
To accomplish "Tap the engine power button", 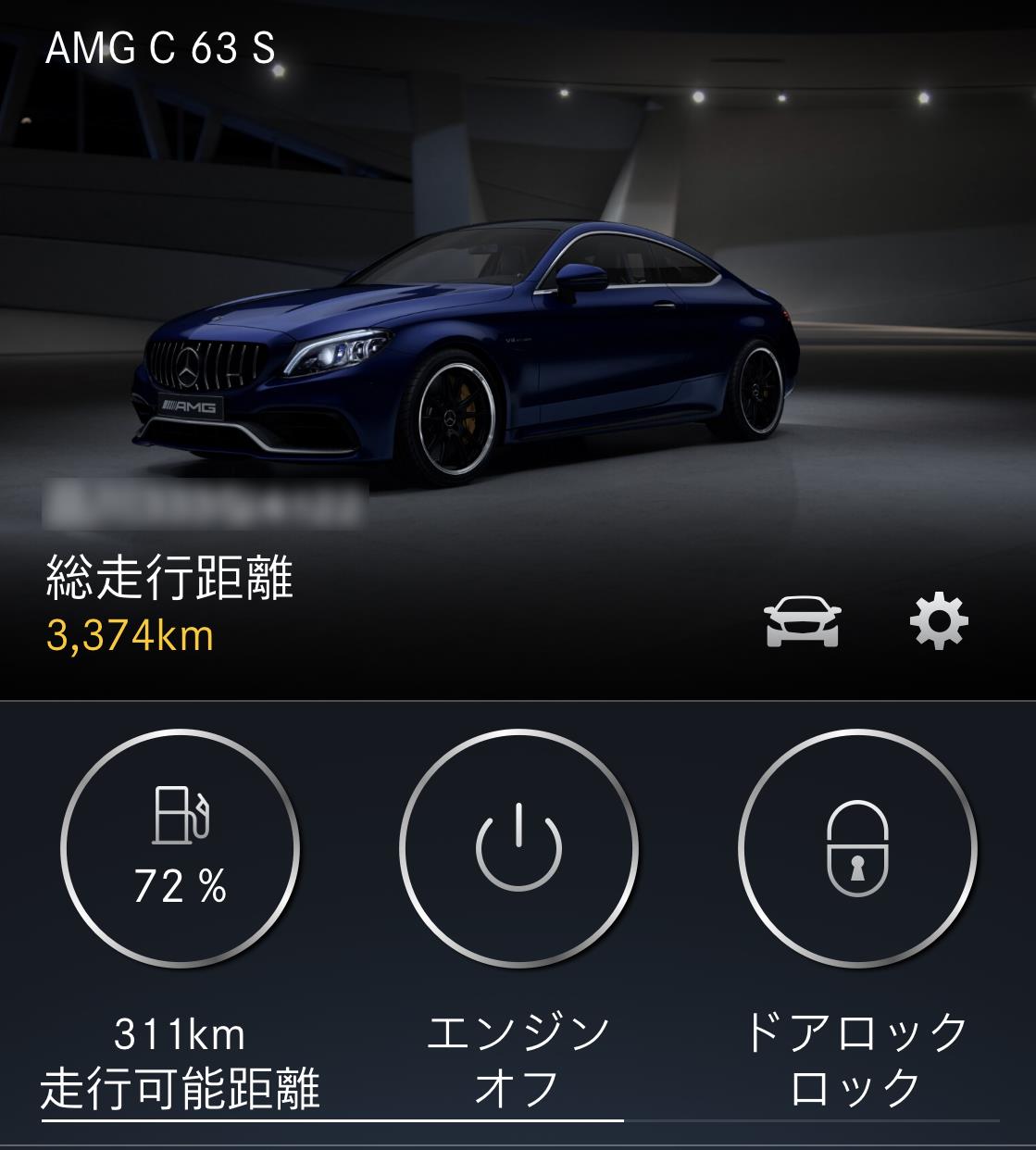I will pyautogui.click(x=518, y=848).
